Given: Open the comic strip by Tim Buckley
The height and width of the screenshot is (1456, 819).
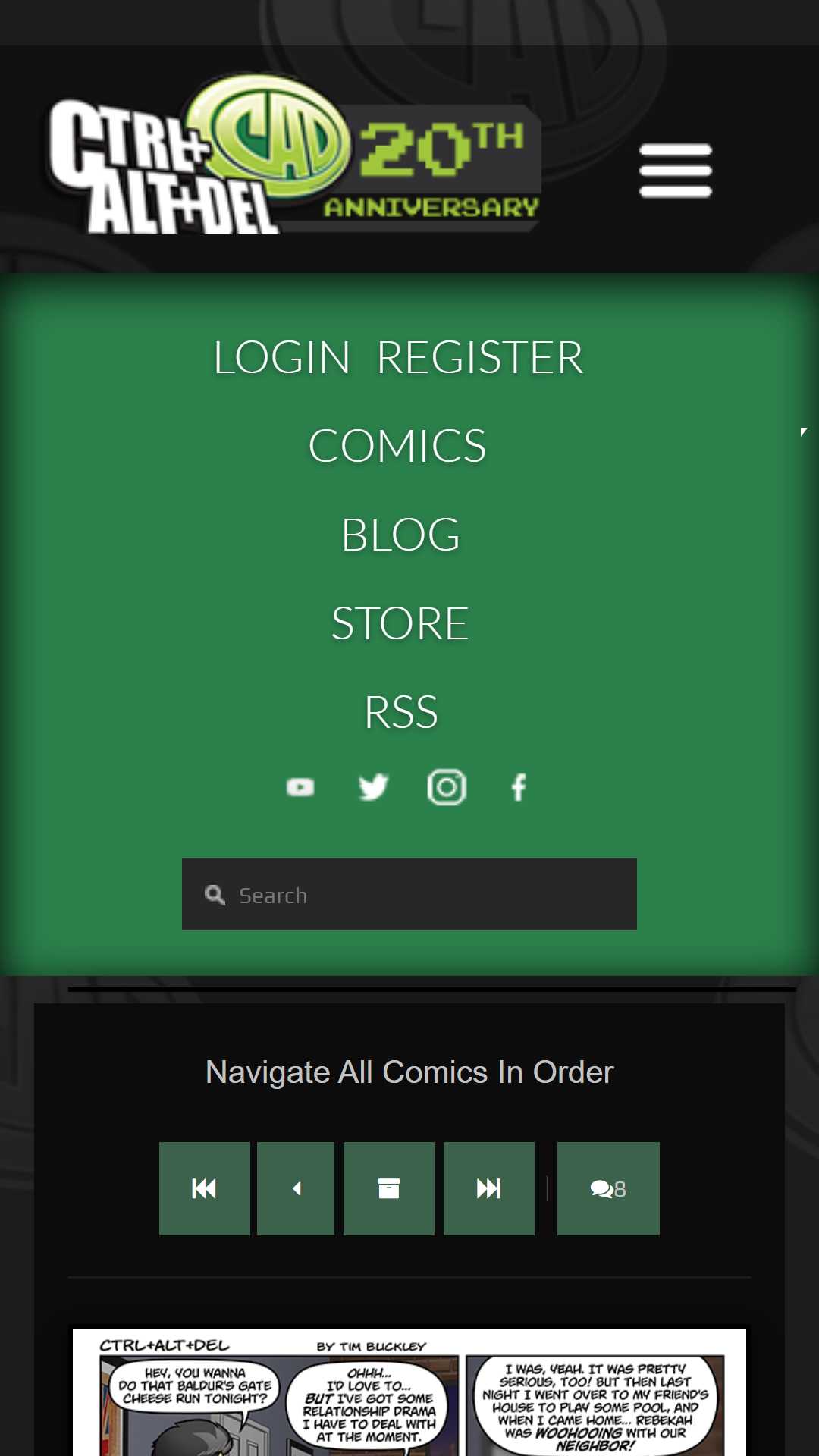Looking at the screenshot, I should (x=409, y=1392).
